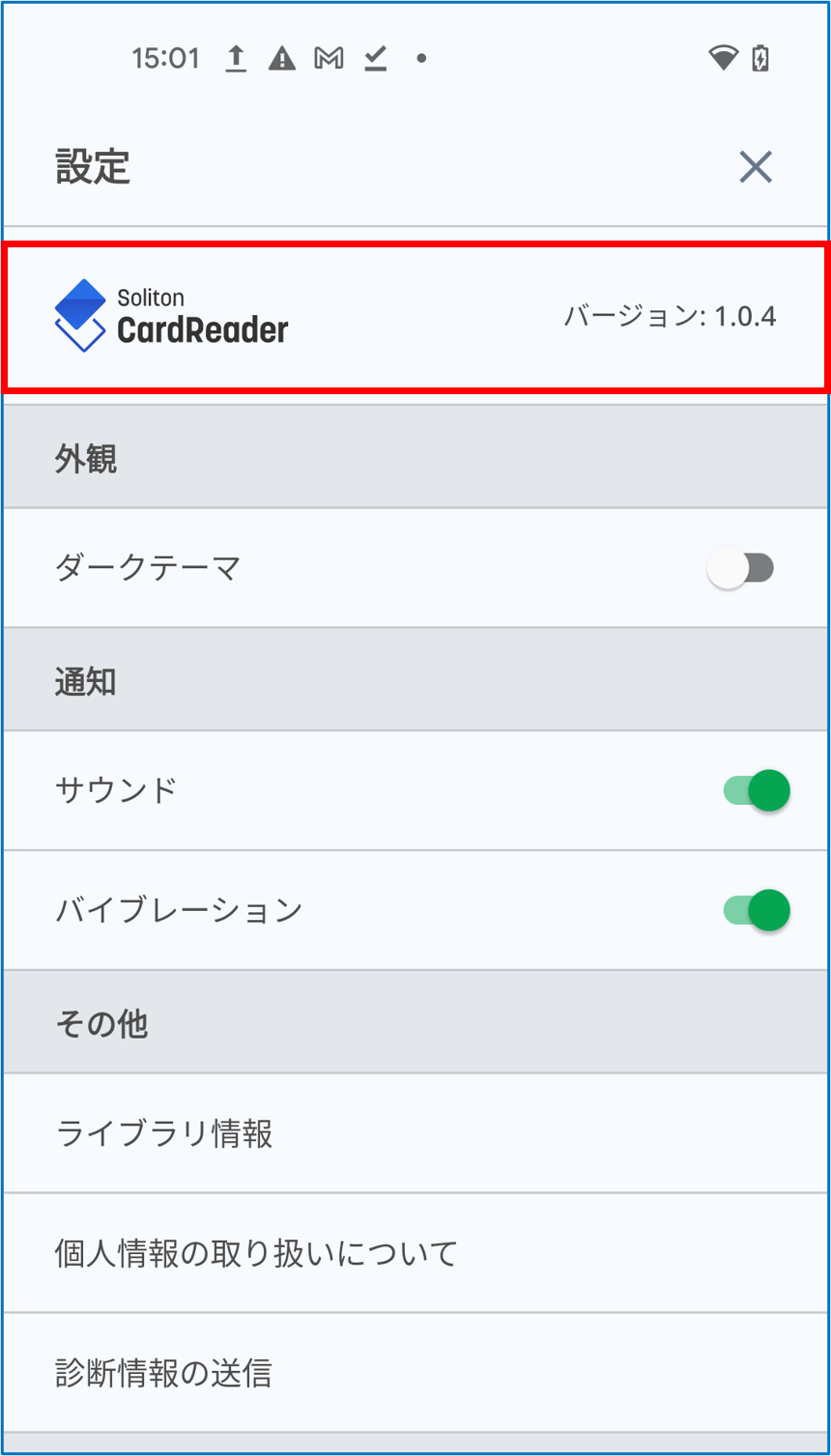831x1456 pixels.
Task: Disable the バイブレーション toggle
Action: (757, 910)
